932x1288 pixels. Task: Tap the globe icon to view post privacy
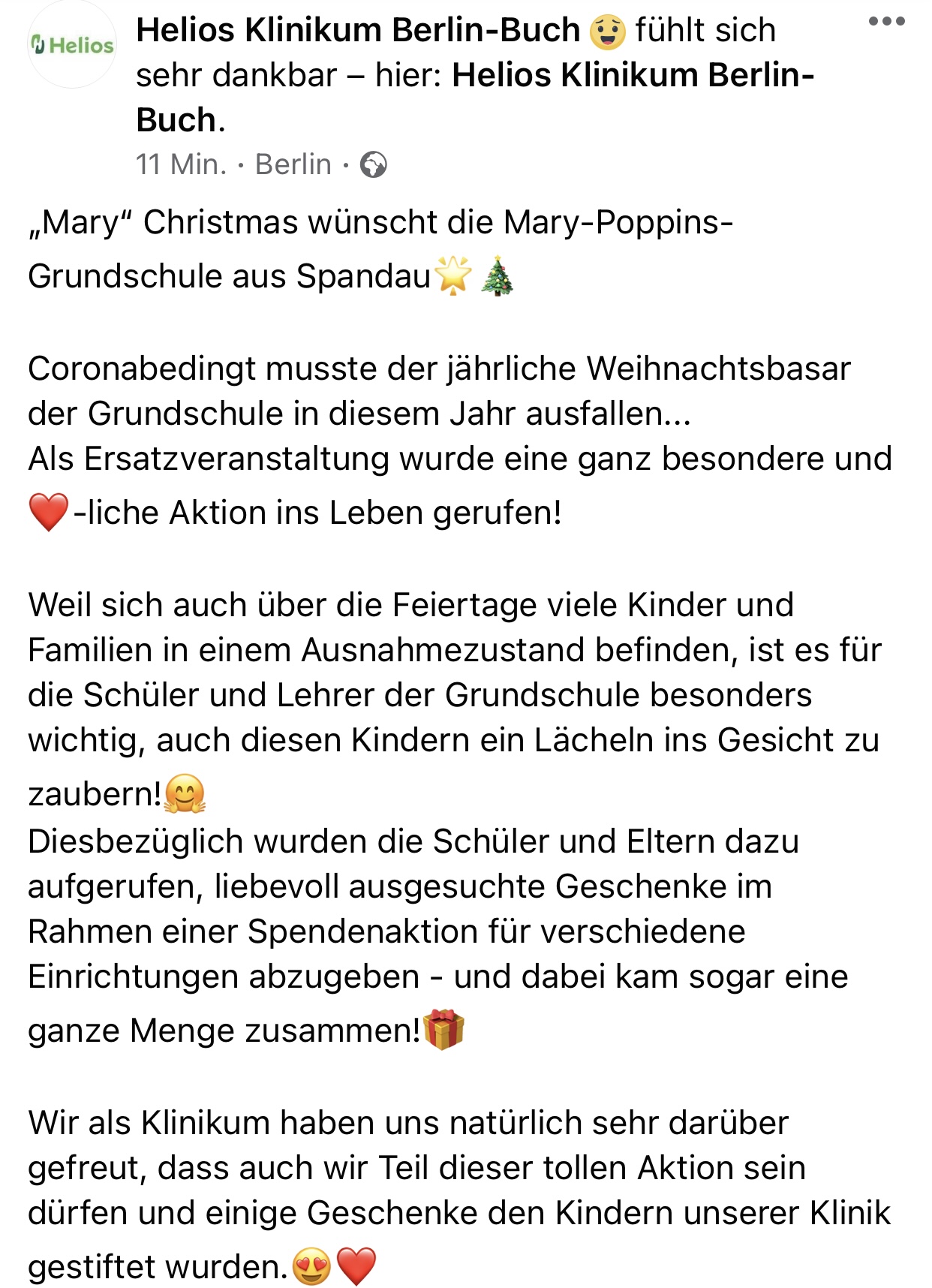click(x=373, y=164)
